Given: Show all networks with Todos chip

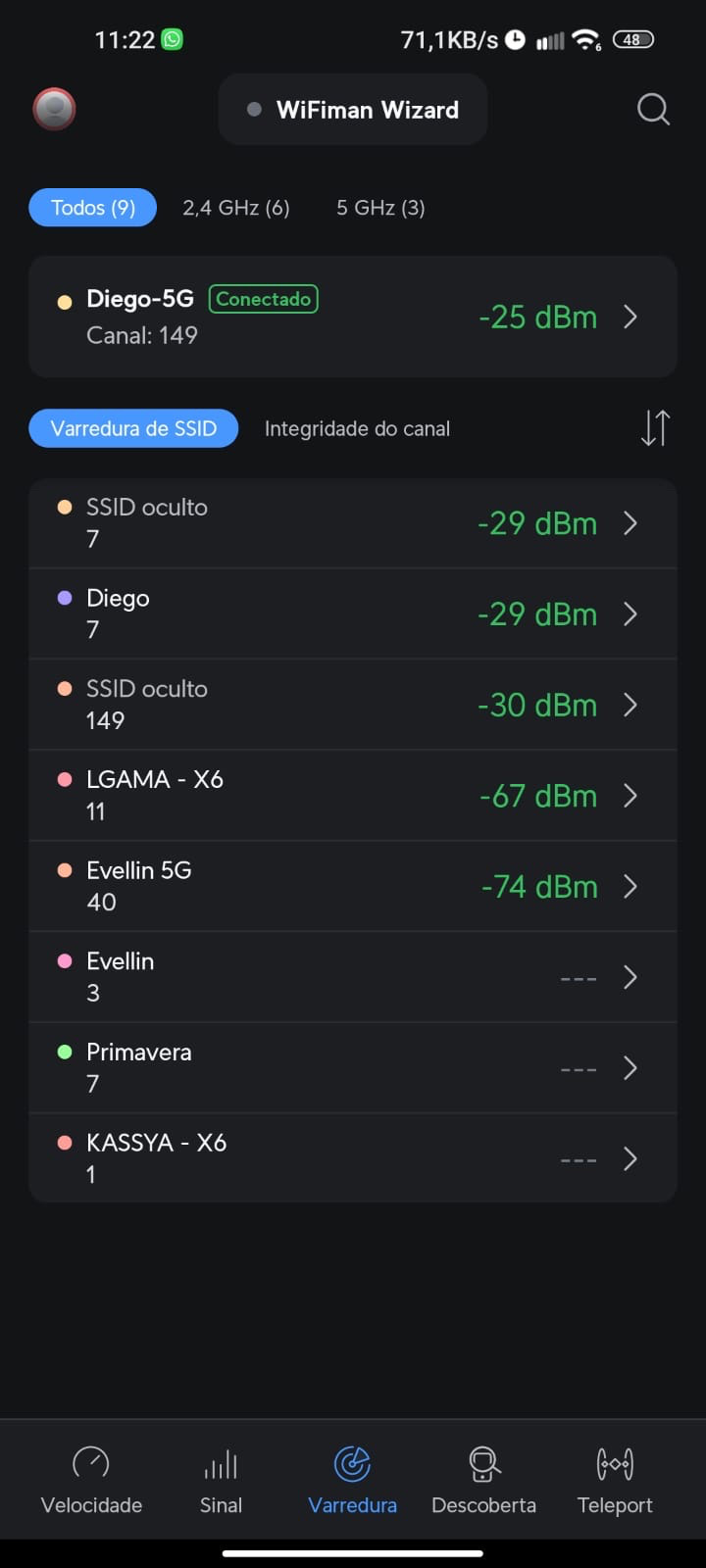Looking at the screenshot, I should 93,208.
